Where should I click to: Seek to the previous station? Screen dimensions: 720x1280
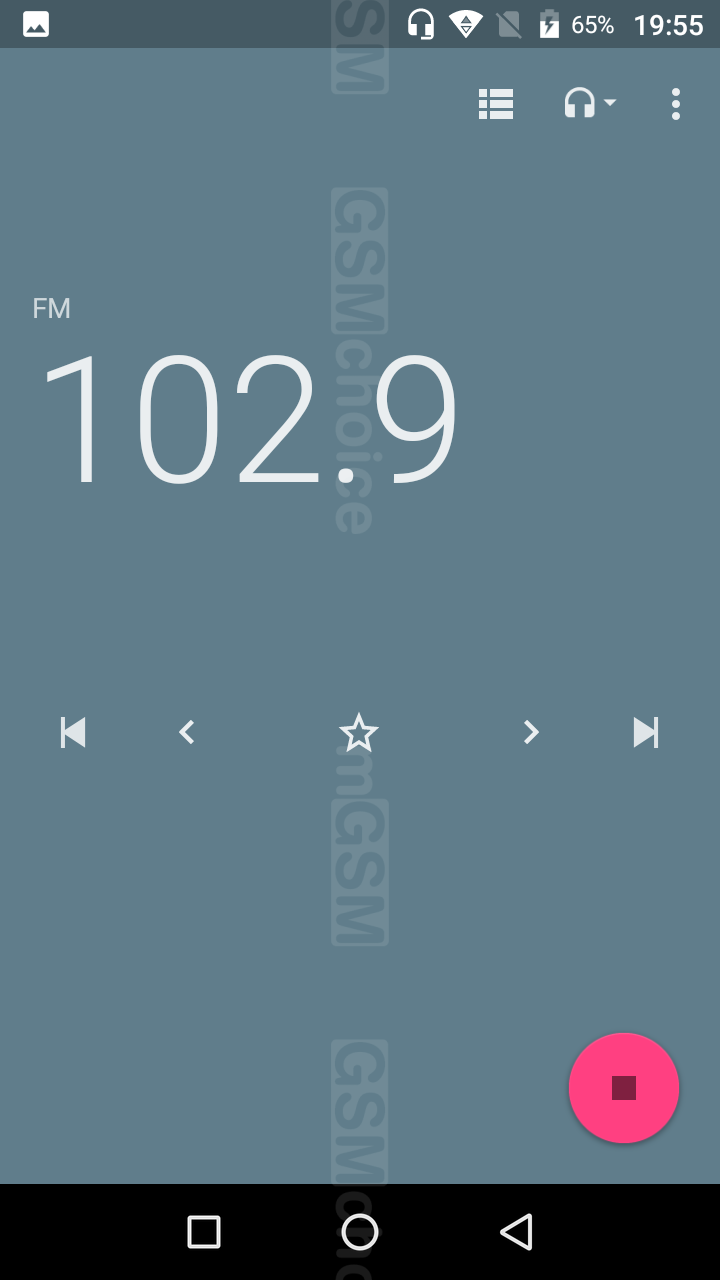point(73,732)
